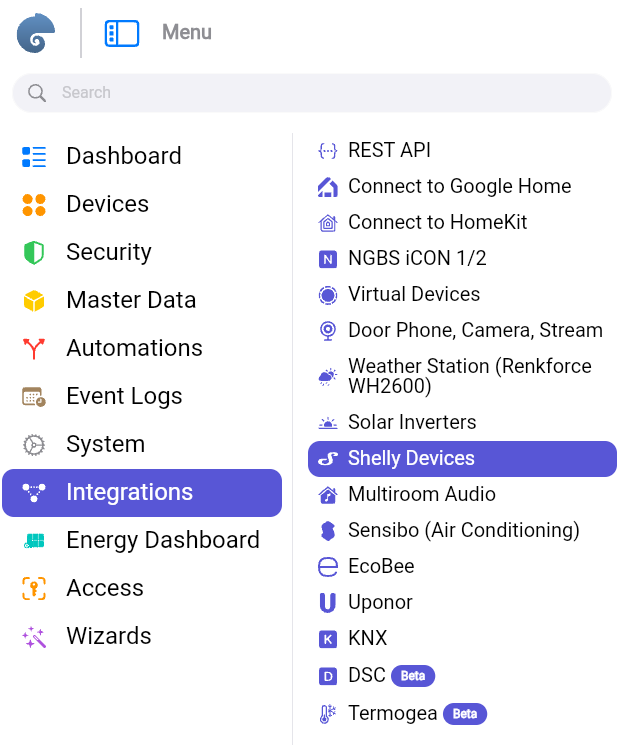Open the KNX integration
Viewport: 623px width, 745px height.
coord(367,638)
